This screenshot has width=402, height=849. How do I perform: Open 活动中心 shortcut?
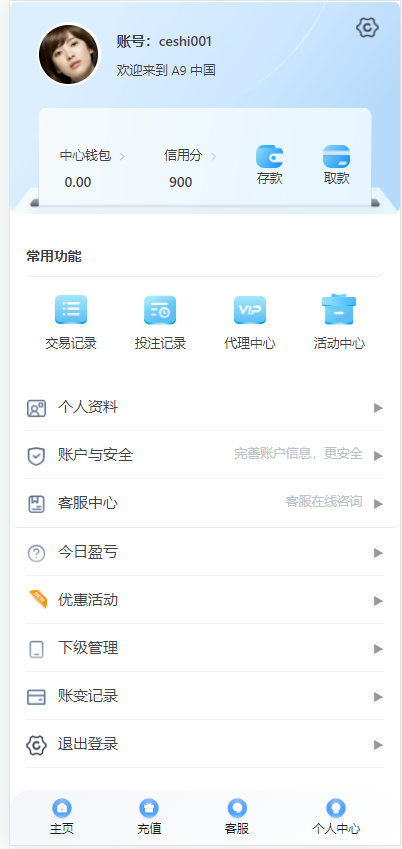point(339,323)
